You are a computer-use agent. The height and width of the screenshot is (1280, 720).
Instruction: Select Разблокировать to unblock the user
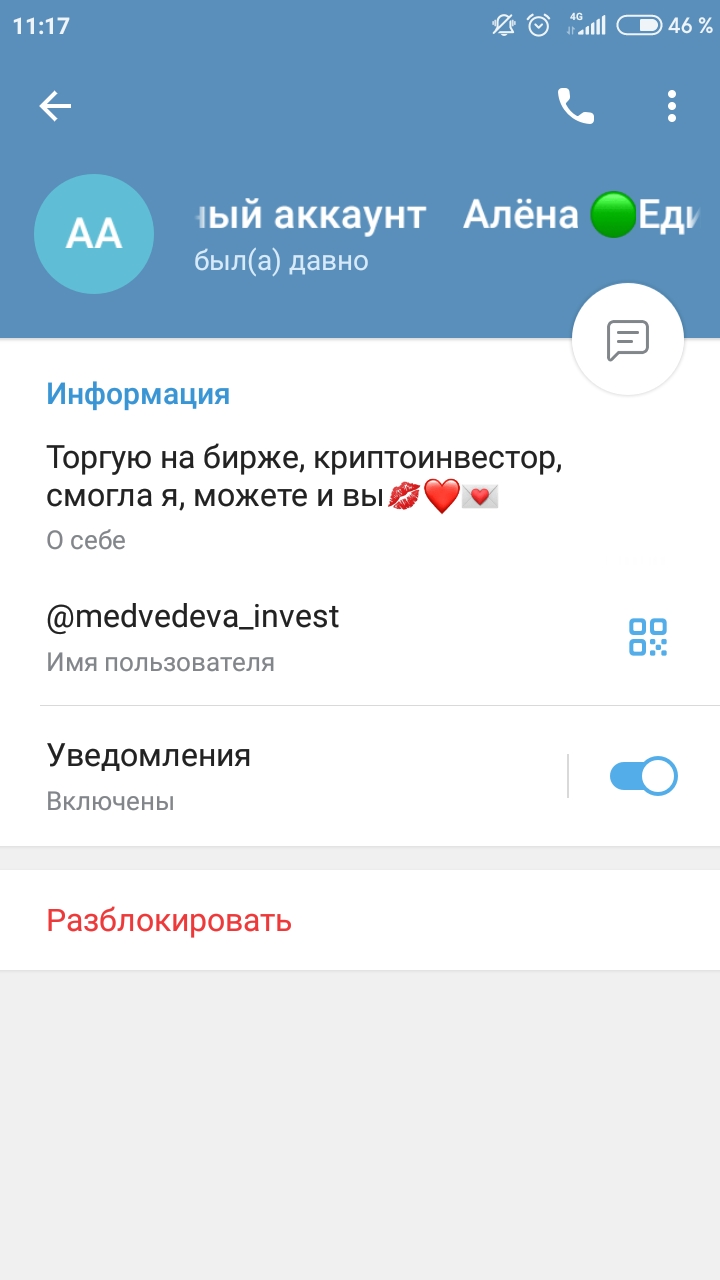click(x=169, y=920)
